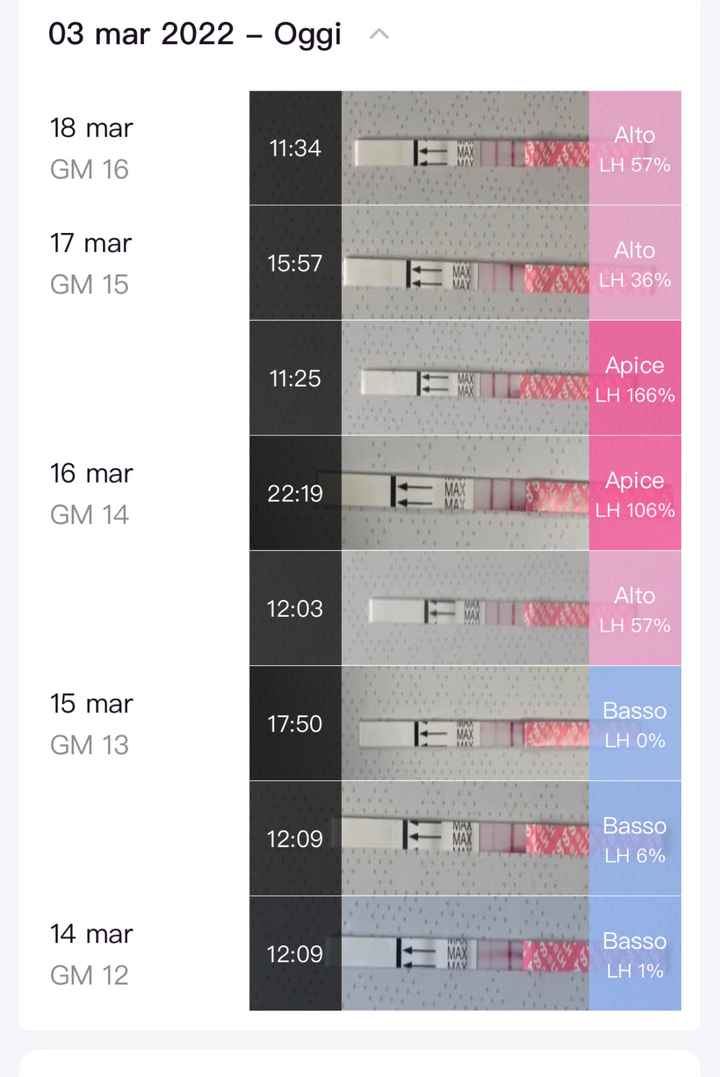Screen dimensions: 720x1077
Task: Open the 18 mar 11:34 test strip
Action: pos(465,148)
